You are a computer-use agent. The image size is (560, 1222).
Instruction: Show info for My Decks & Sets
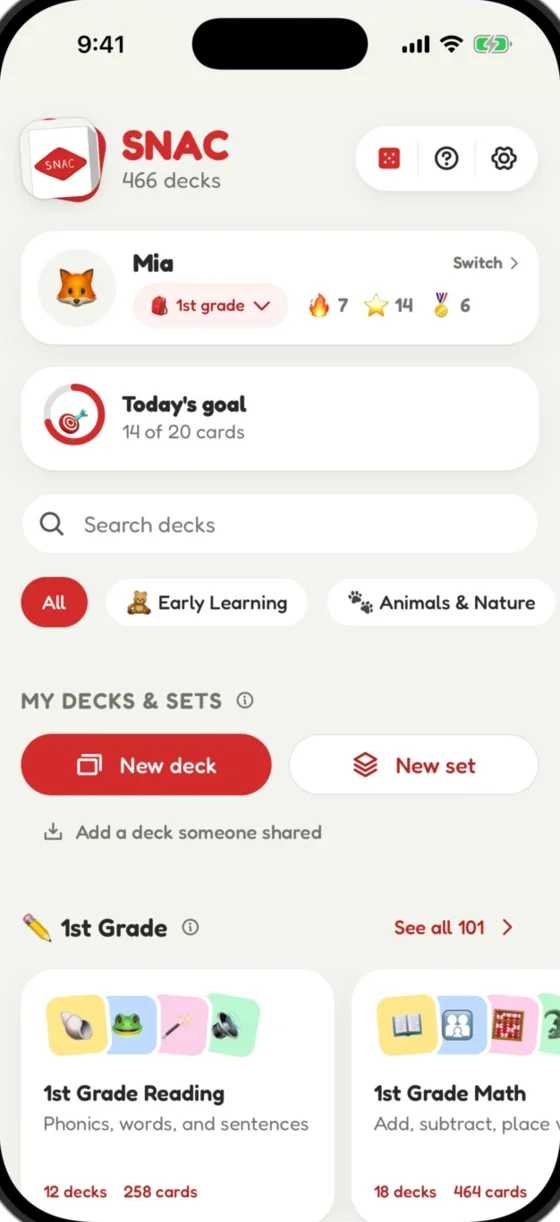click(245, 700)
